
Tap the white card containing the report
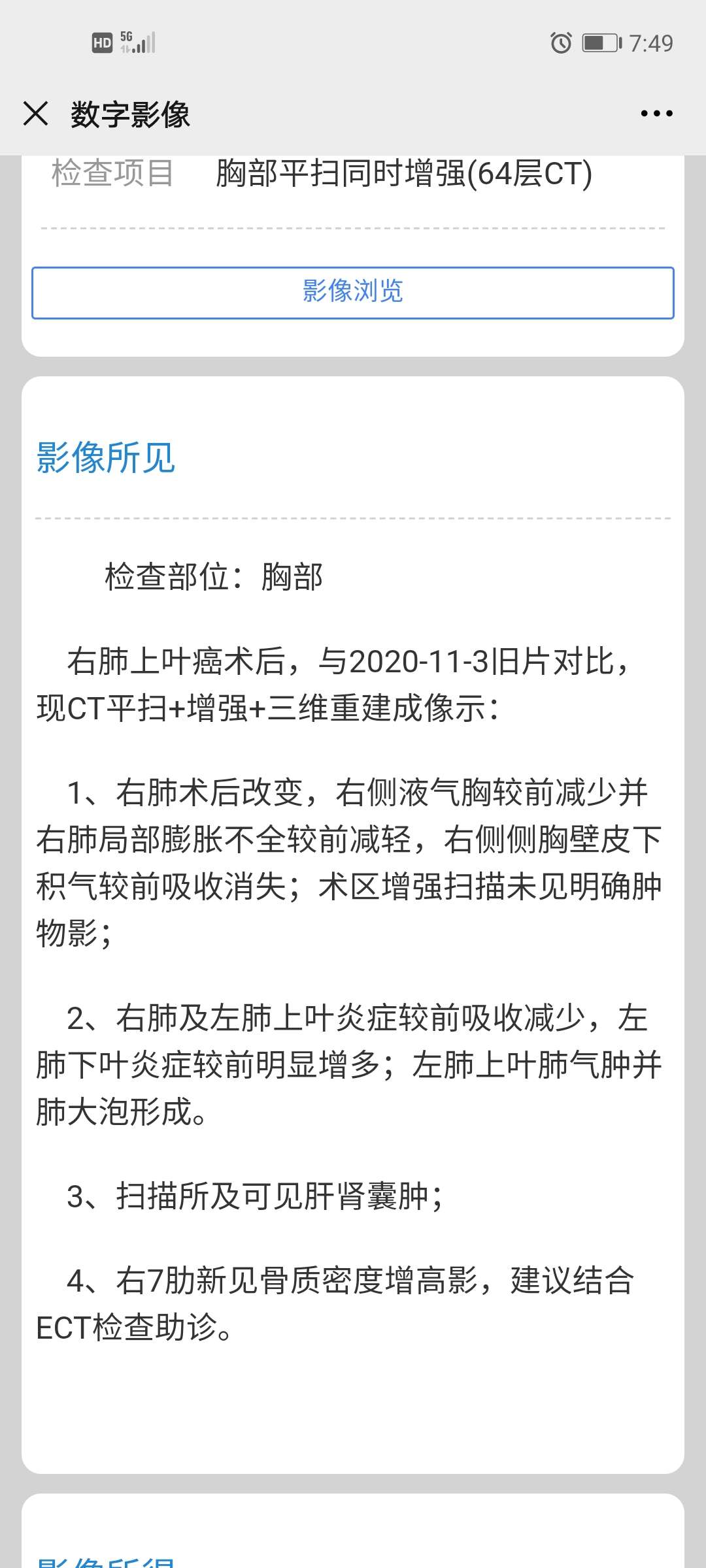[353, 915]
